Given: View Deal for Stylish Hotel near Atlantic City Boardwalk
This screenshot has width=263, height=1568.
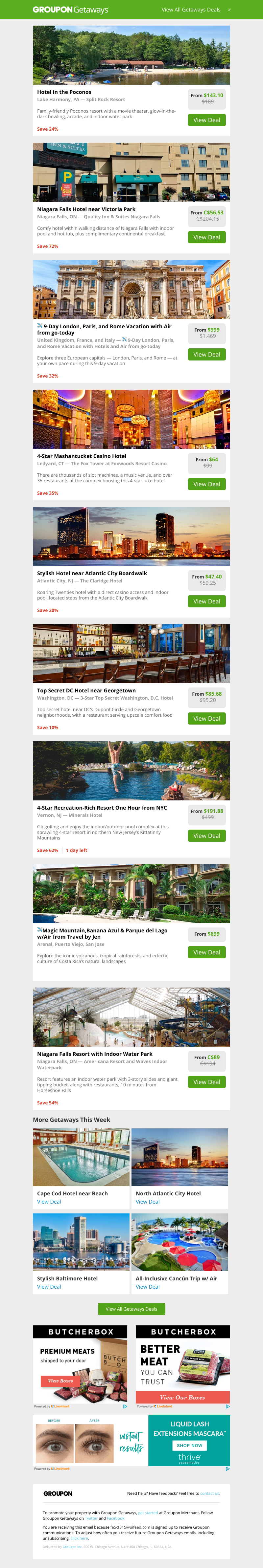Looking at the screenshot, I should [x=206, y=601].
